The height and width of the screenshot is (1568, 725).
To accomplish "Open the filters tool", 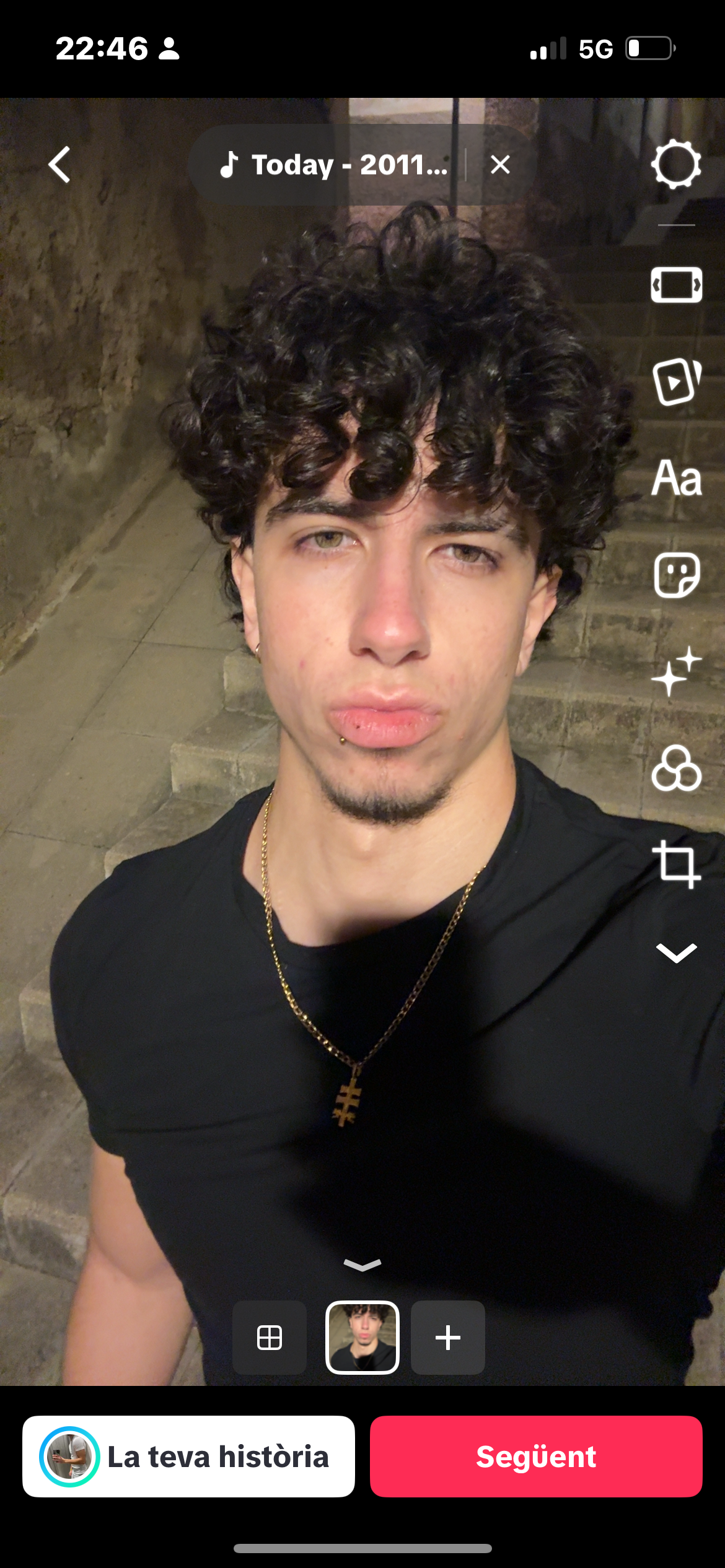I will pyautogui.click(x=676, y=769).
